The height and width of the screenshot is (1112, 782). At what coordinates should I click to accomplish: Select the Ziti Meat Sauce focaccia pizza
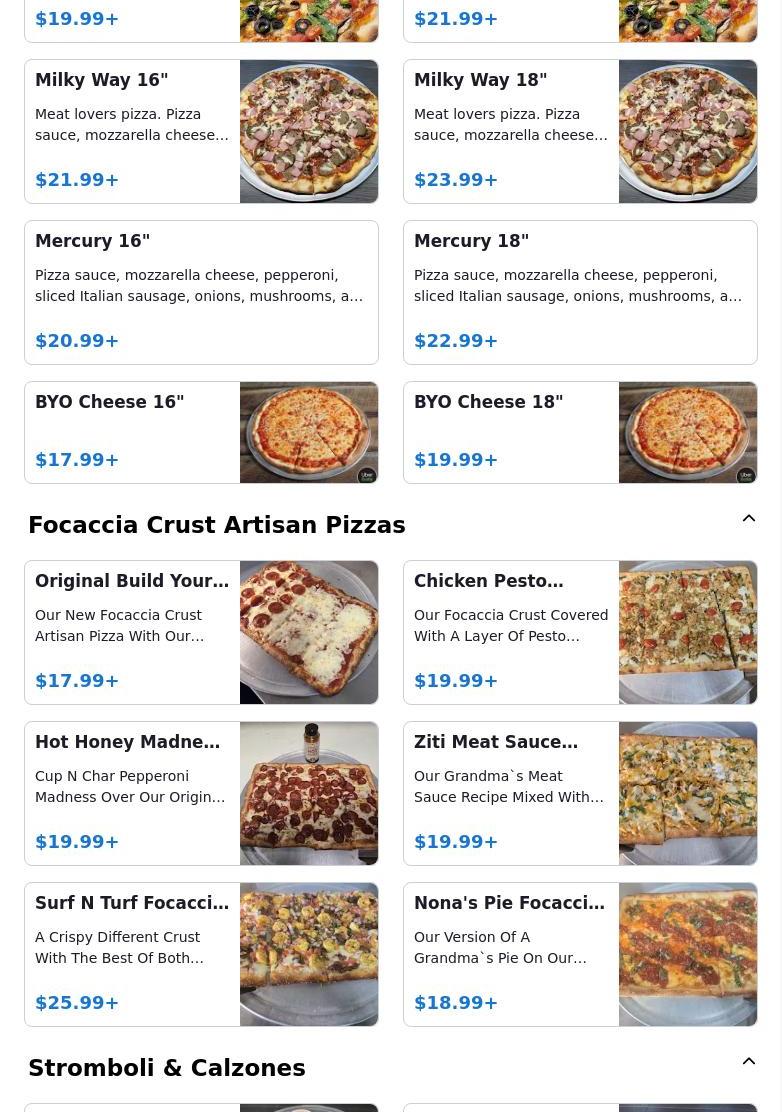click(x=580, y=793)
